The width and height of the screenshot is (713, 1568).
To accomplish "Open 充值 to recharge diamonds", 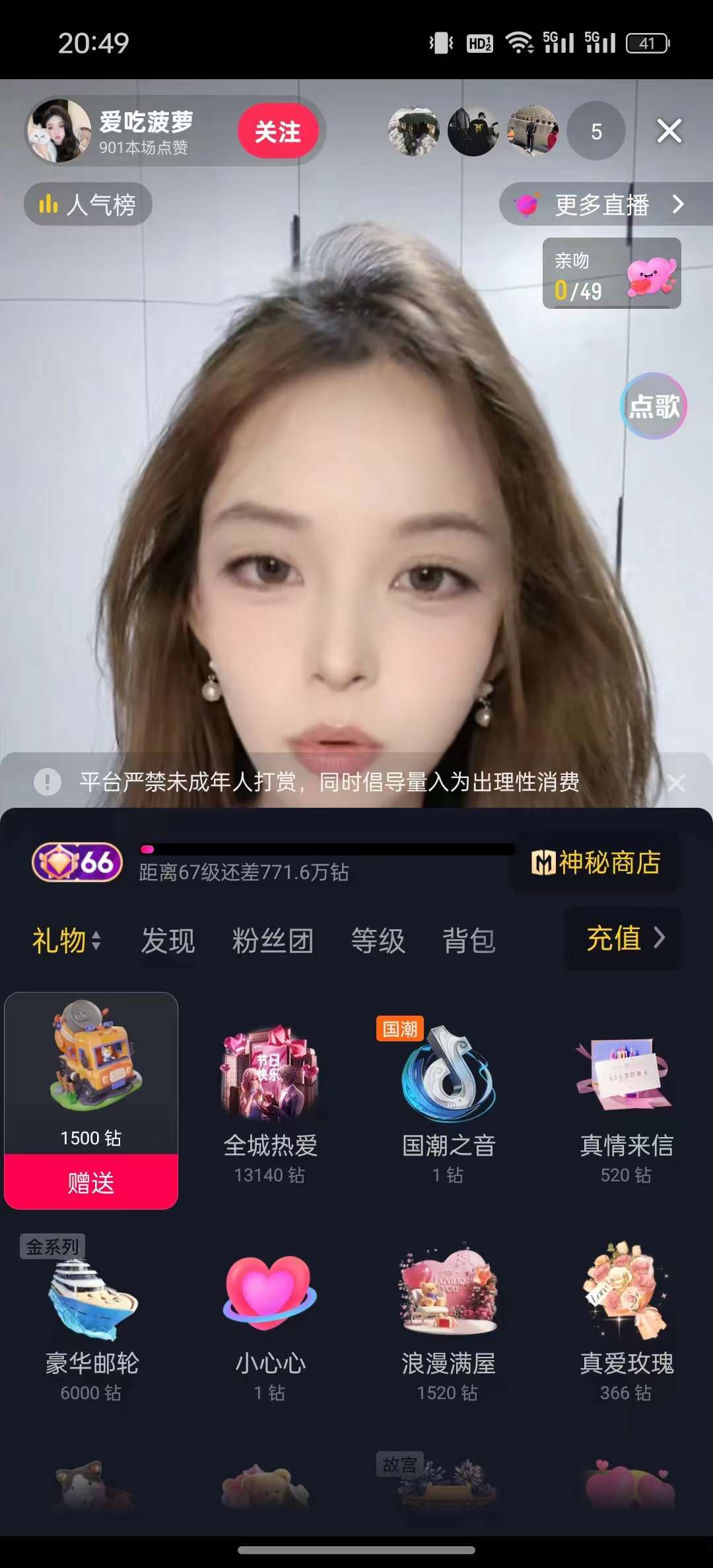I will 625,938.
